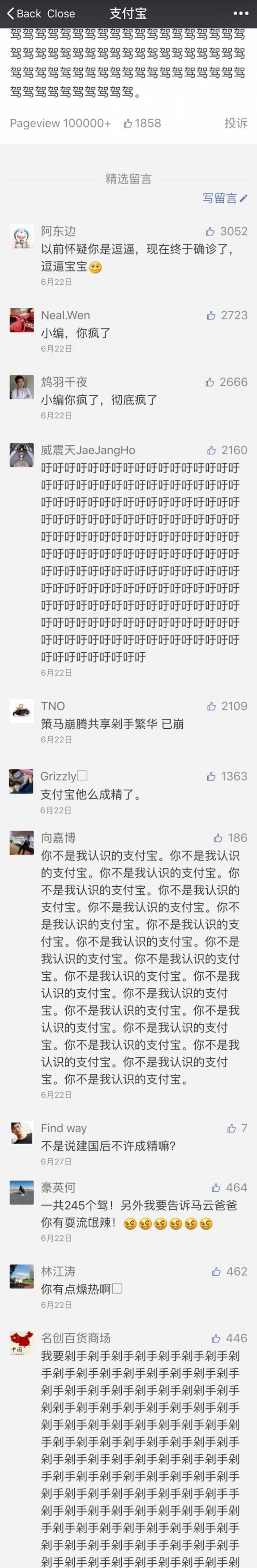Close the article view
The image size is (257, 1568).
tap(61, 13)
